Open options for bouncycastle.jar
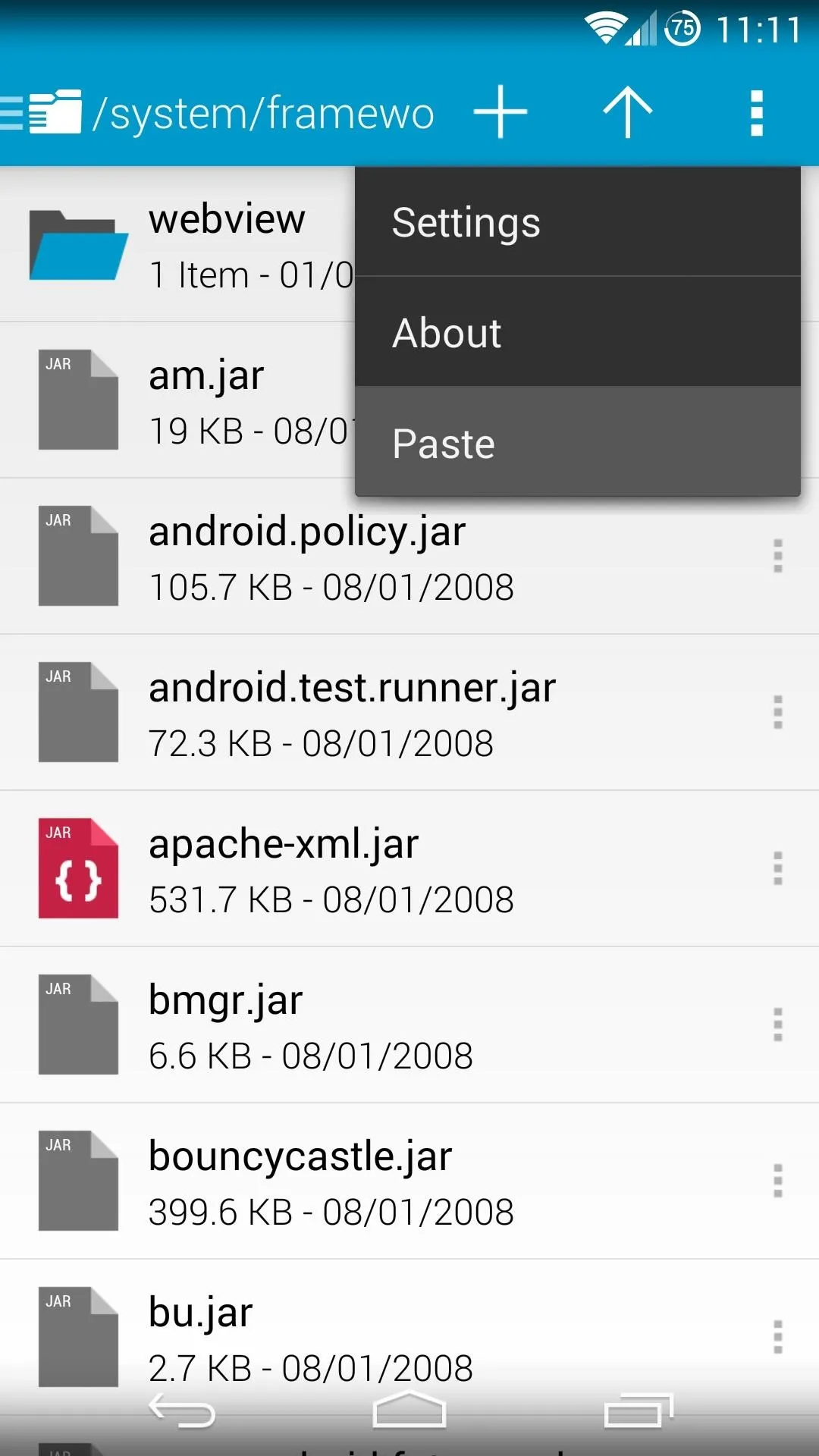This screenshot has width=819, height=1456. 777,1181
